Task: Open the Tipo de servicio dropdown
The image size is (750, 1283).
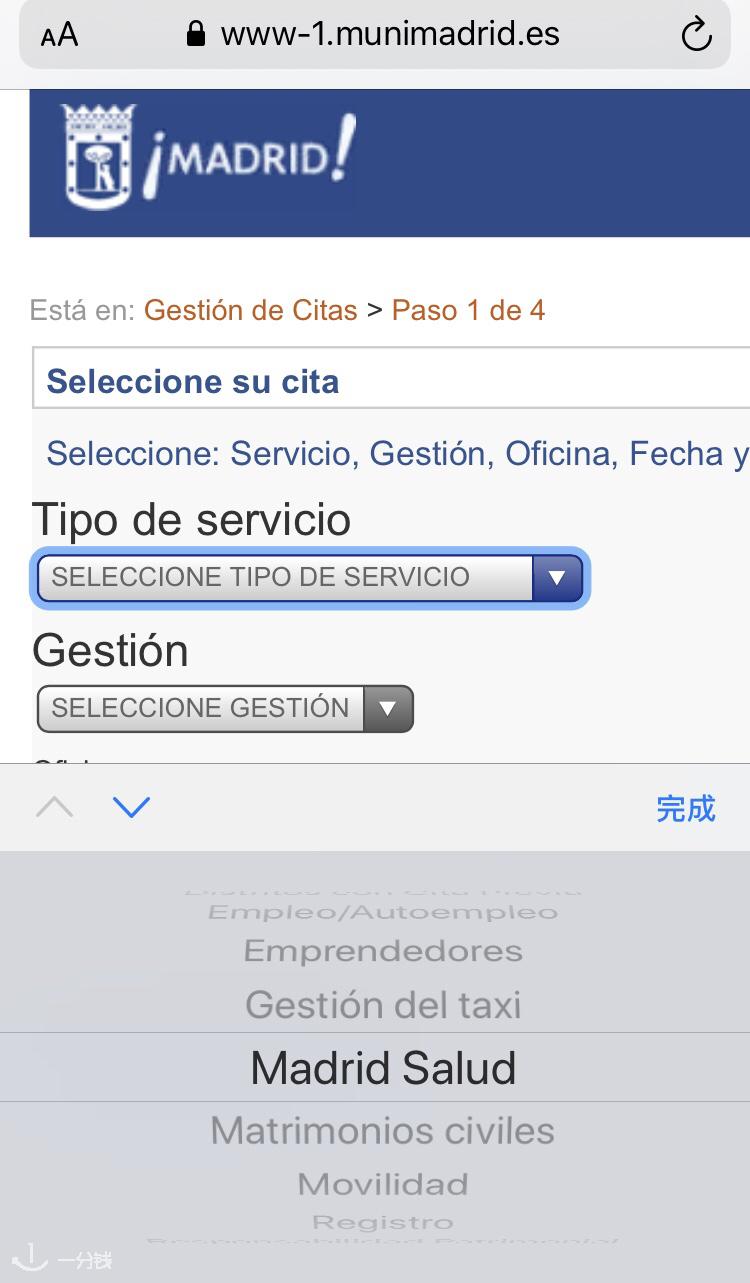Action: (x=310, y=577)
